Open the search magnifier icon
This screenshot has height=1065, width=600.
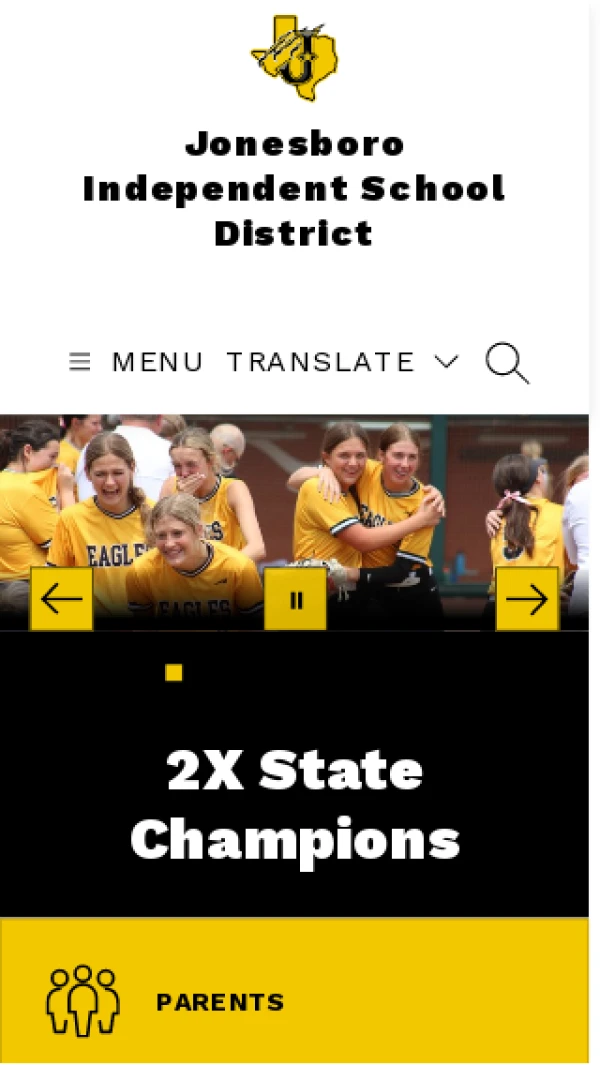[507, 363]
